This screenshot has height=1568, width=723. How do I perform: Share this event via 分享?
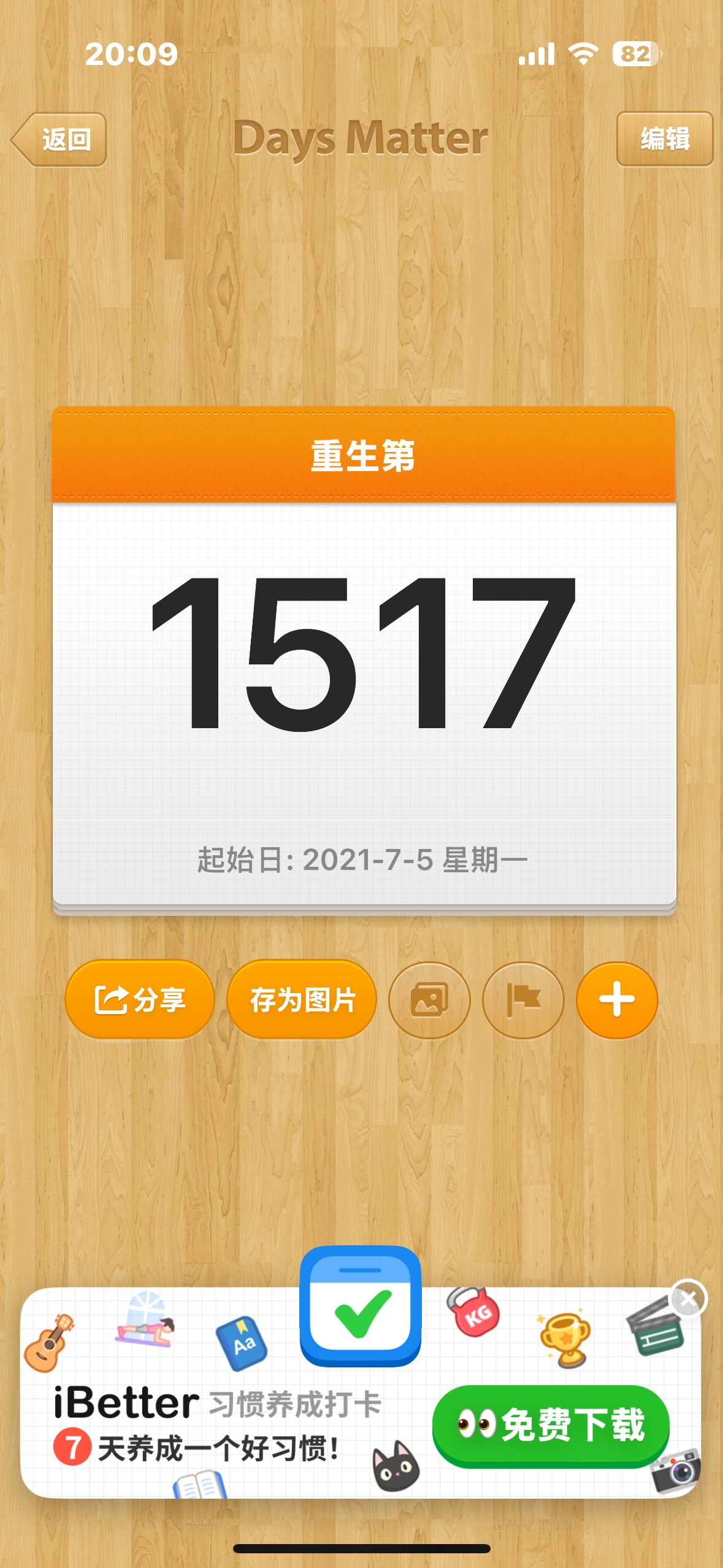coord(140,999)
